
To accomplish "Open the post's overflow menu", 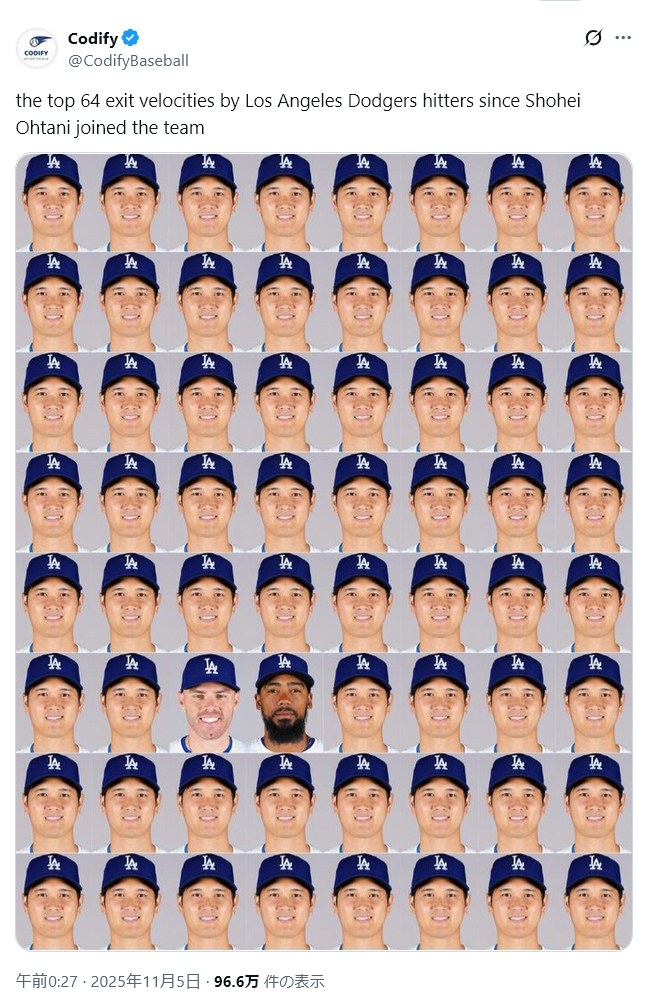I will [623, 38].
